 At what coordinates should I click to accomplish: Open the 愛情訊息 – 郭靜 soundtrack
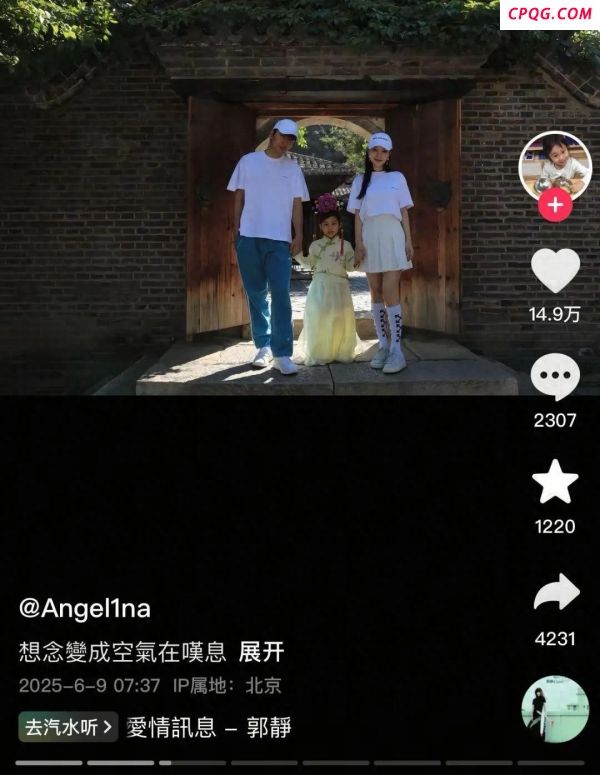click(x=209, y=727)
